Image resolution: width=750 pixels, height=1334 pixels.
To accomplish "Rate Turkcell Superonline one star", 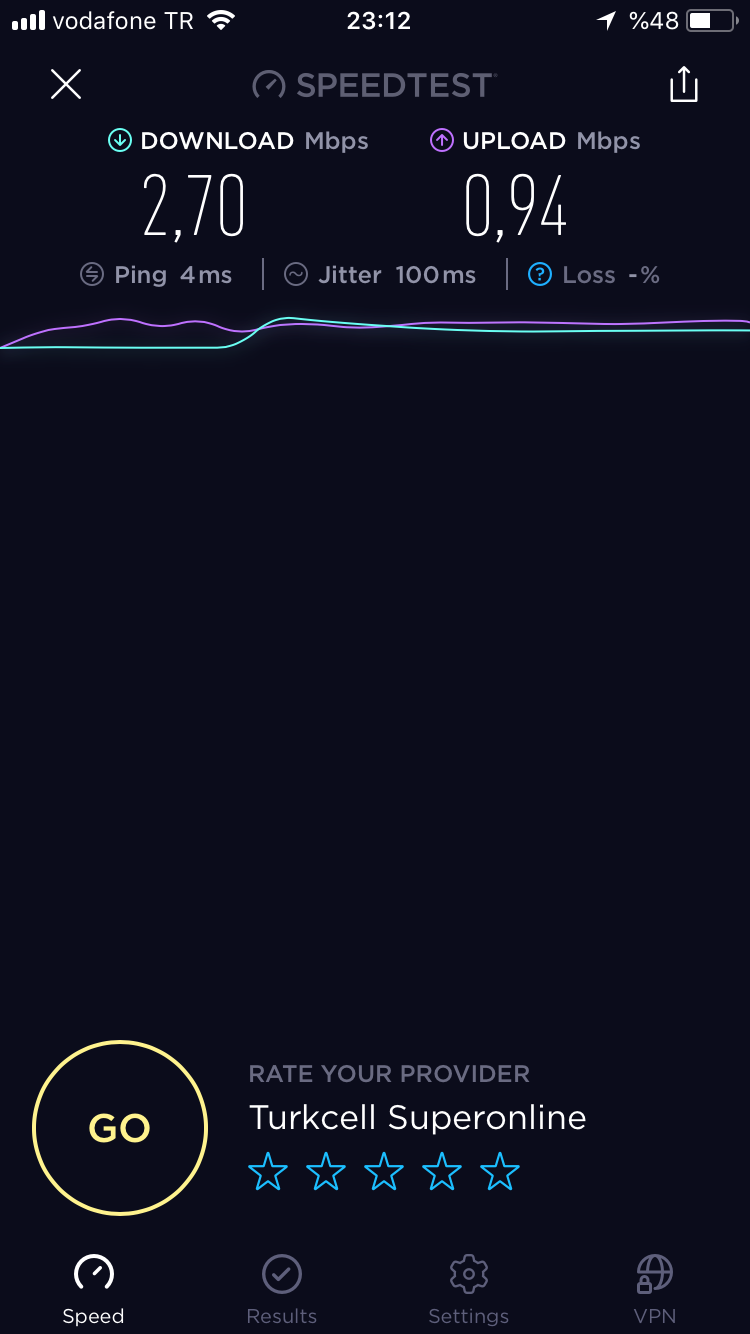I will (268, 1172).
